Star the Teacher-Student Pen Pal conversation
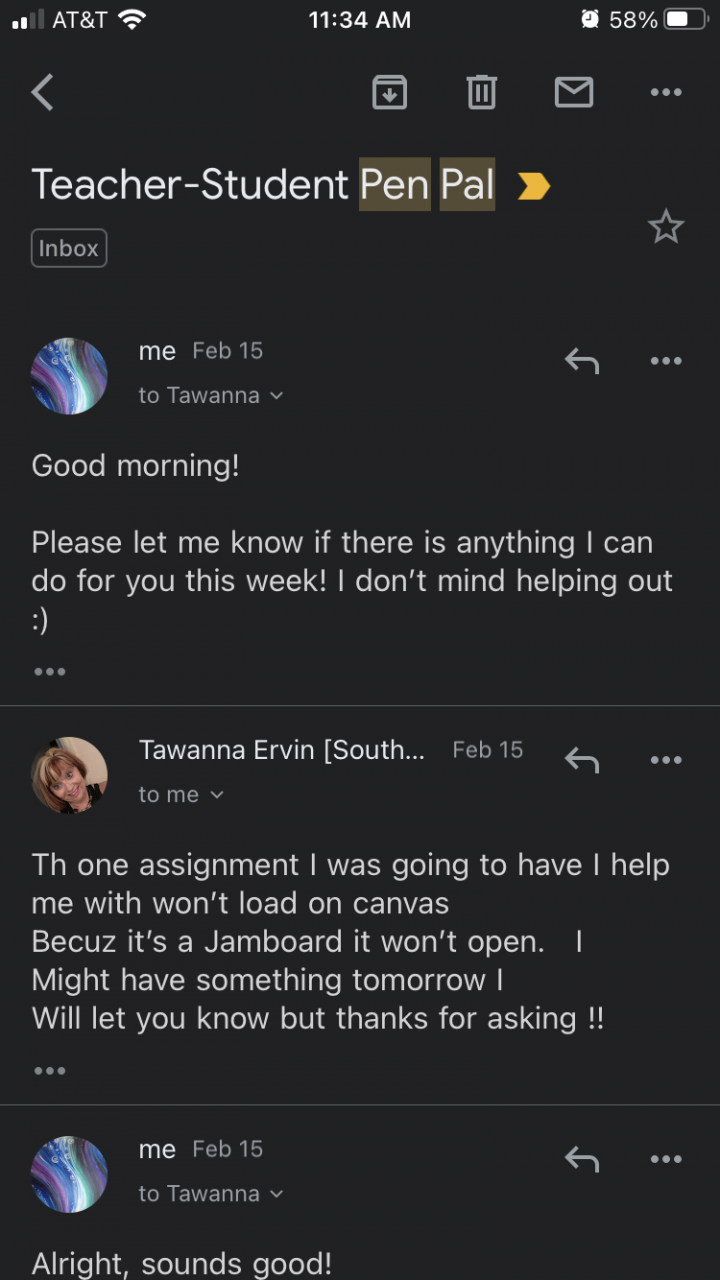720x1280 pixels. (665, 228)
